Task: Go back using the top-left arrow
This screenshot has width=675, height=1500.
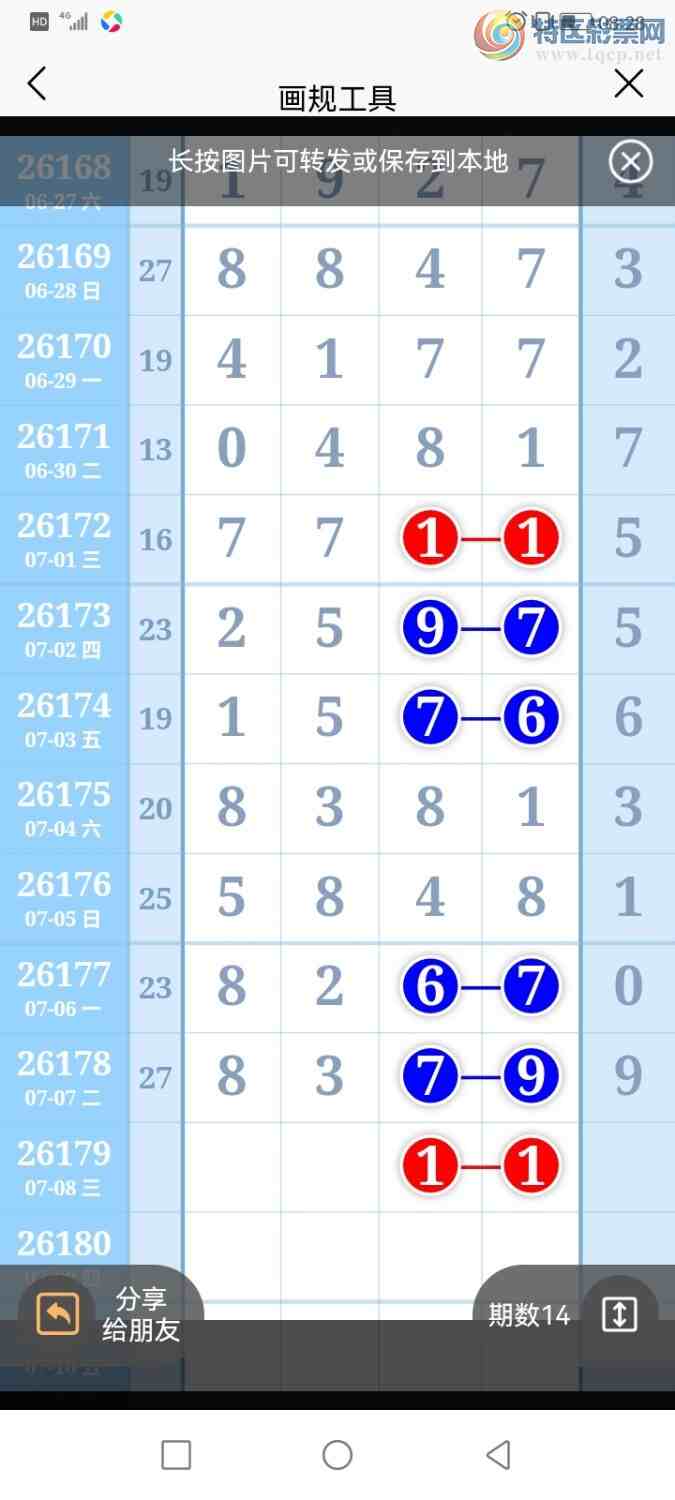Action: point(37,84)
